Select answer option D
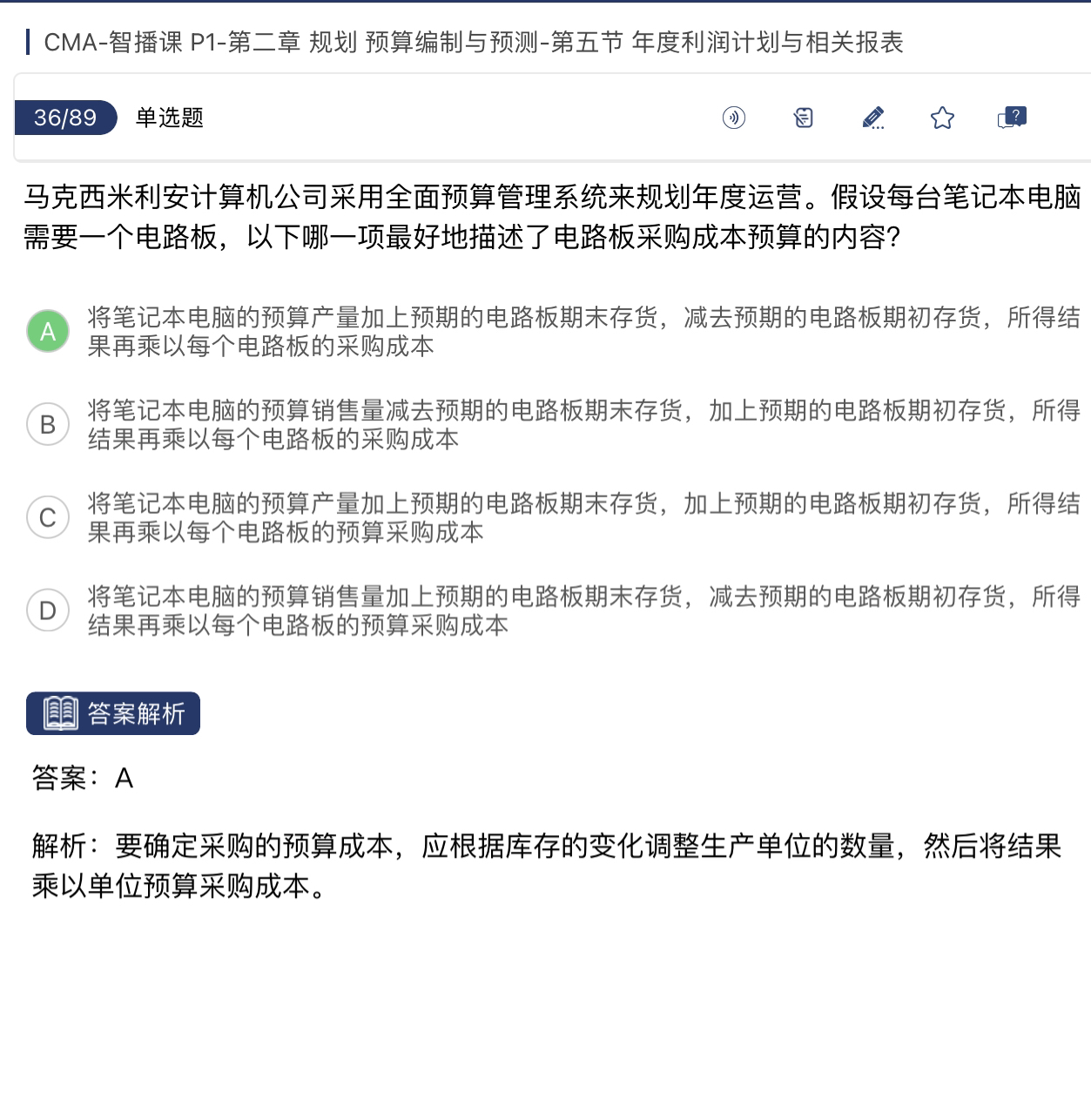 coord(48,611)
